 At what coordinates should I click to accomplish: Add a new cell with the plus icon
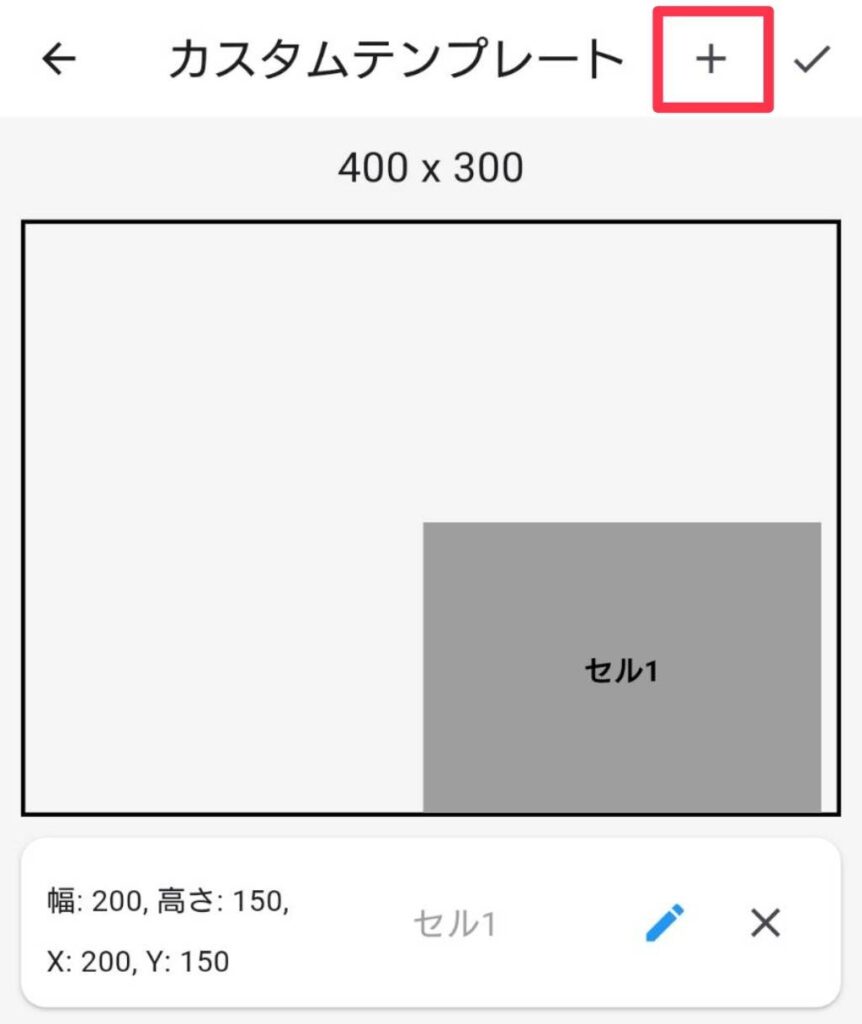(711, 60)
